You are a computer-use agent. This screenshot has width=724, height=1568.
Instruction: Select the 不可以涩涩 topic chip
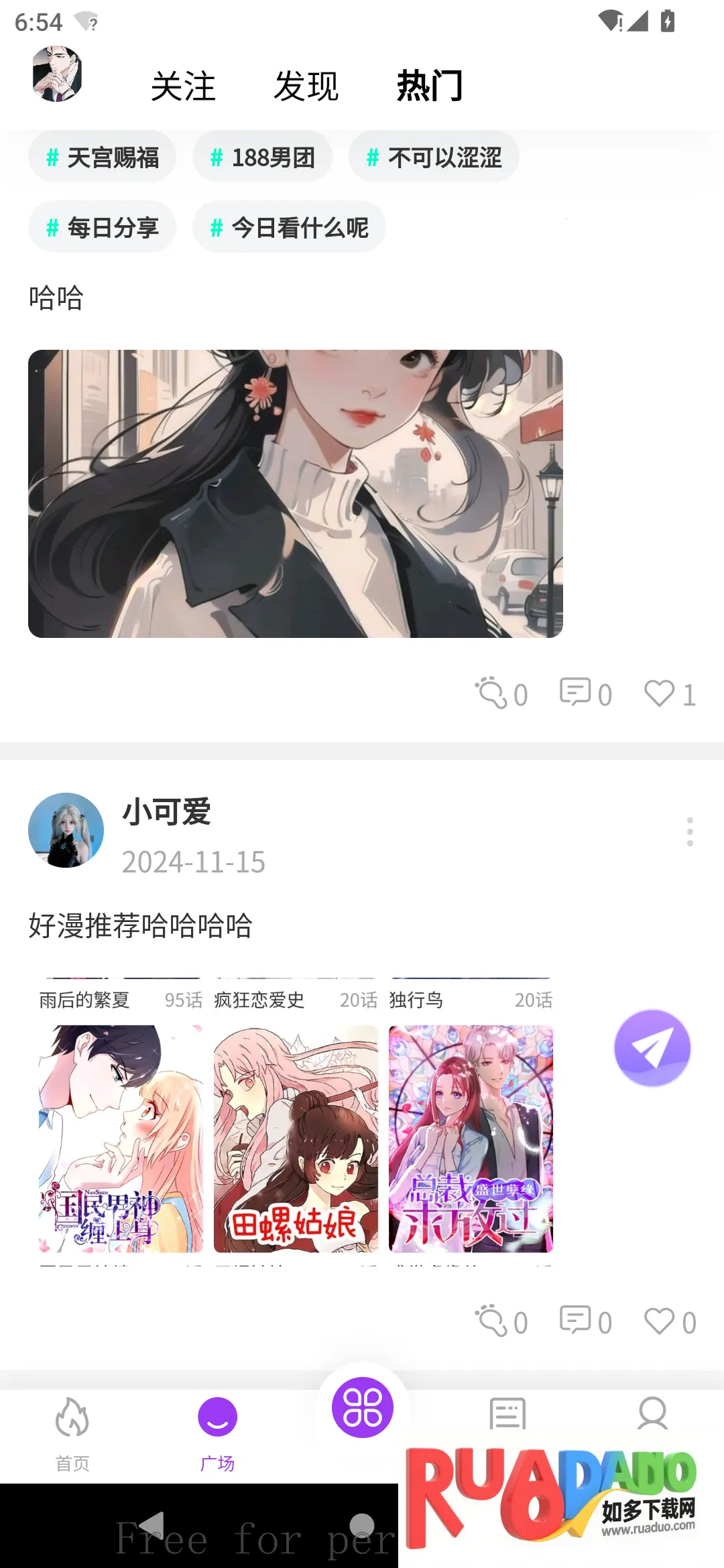coord(434,158)
